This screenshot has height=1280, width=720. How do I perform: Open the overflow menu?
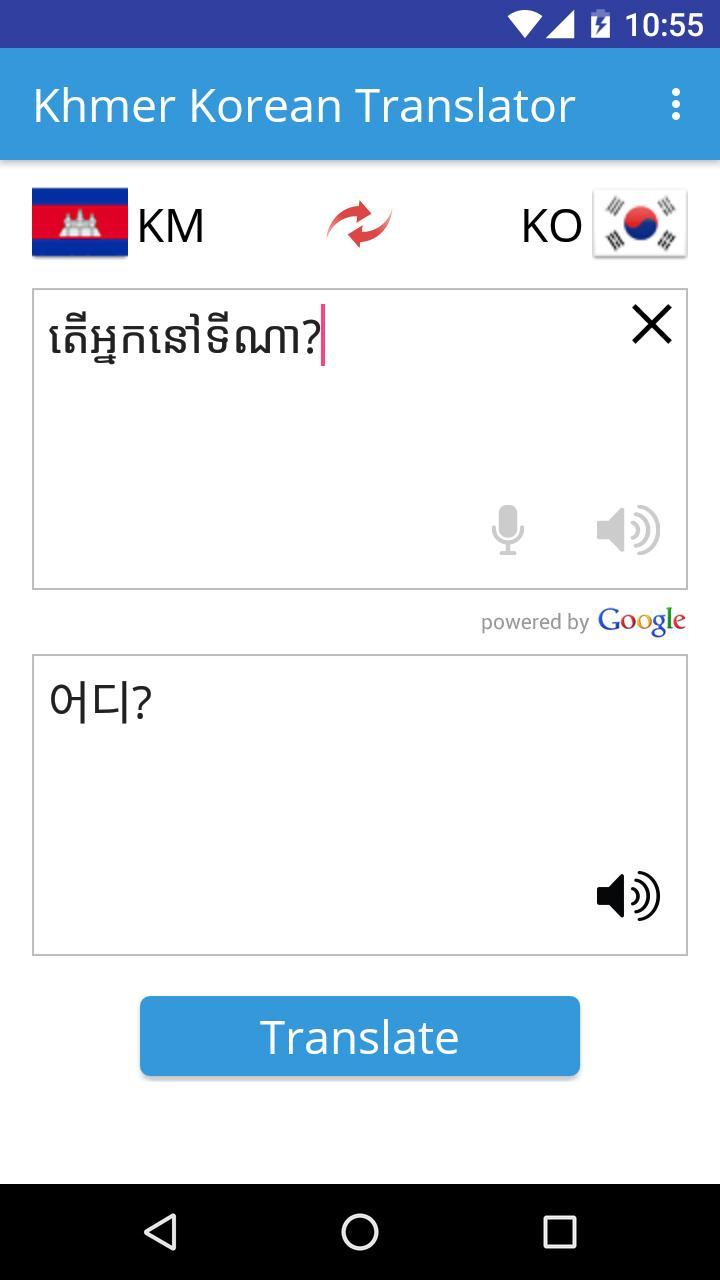pyautogui.click(x=676, y=104)
